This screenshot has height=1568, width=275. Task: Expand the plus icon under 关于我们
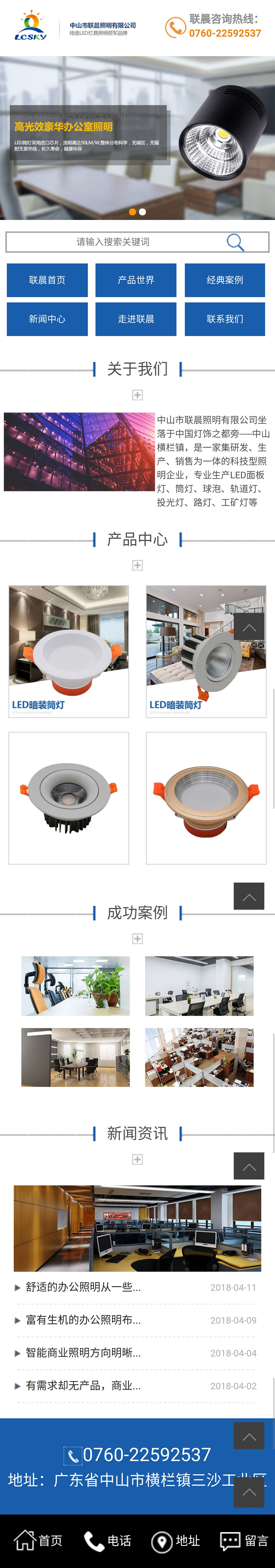(137, 395)
